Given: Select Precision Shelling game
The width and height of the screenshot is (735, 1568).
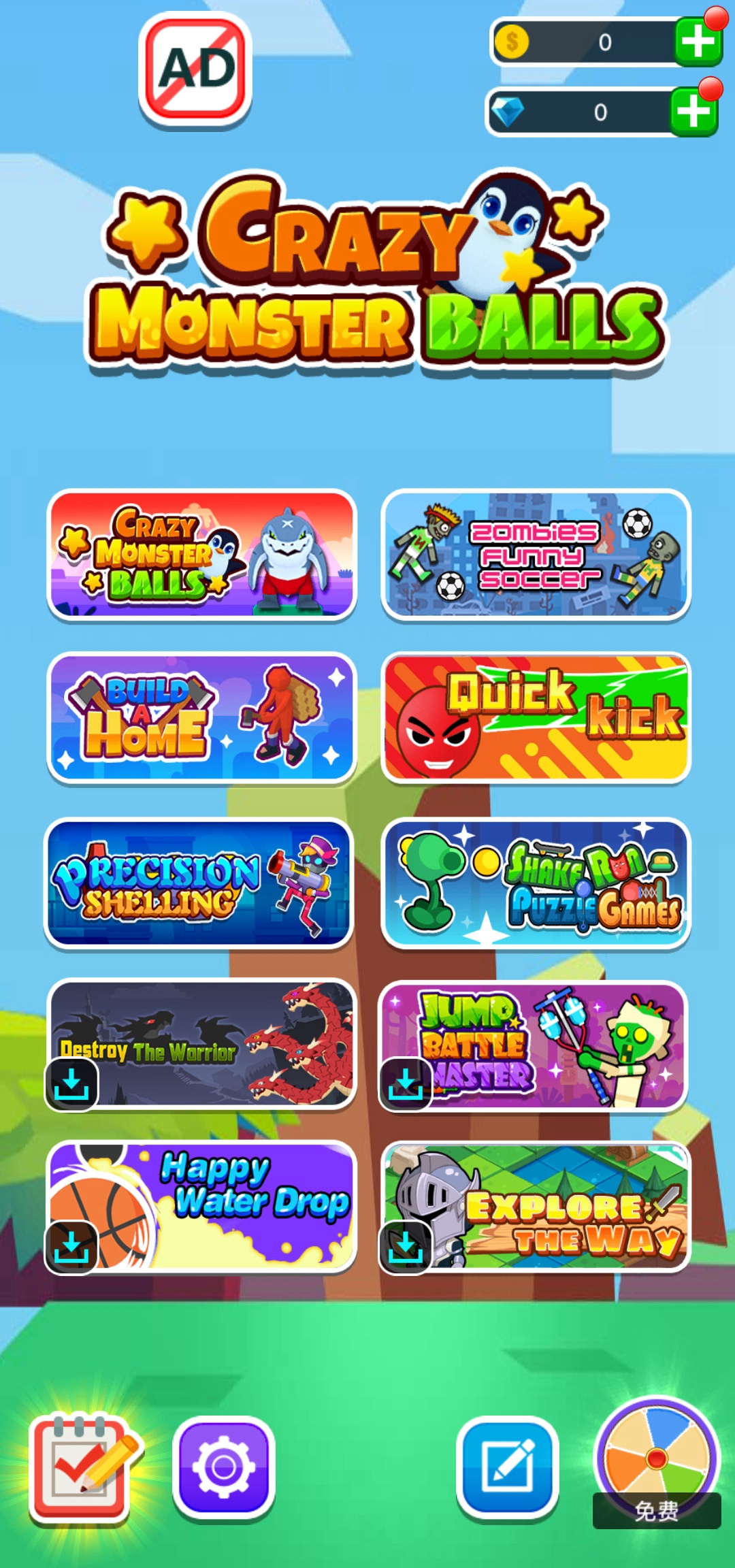Looking at the screenshot, I should [x=199, y=883].
